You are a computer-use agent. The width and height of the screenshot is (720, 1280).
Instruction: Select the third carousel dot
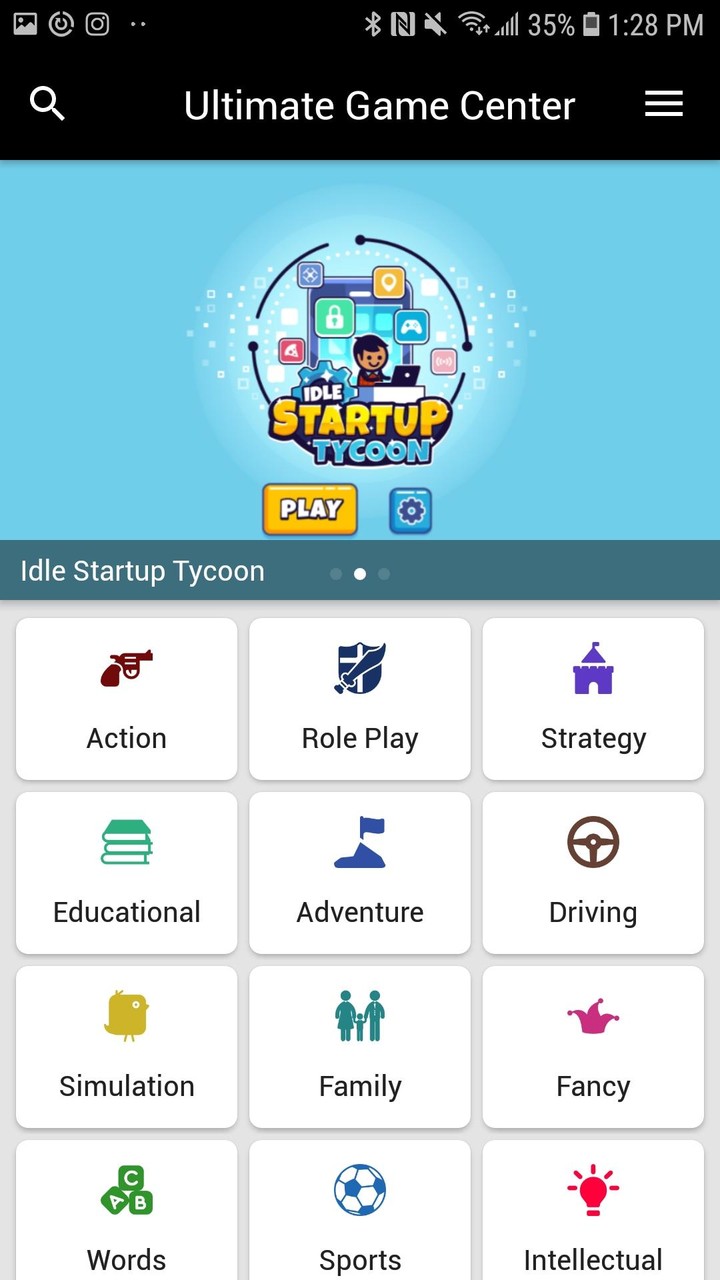384,573
